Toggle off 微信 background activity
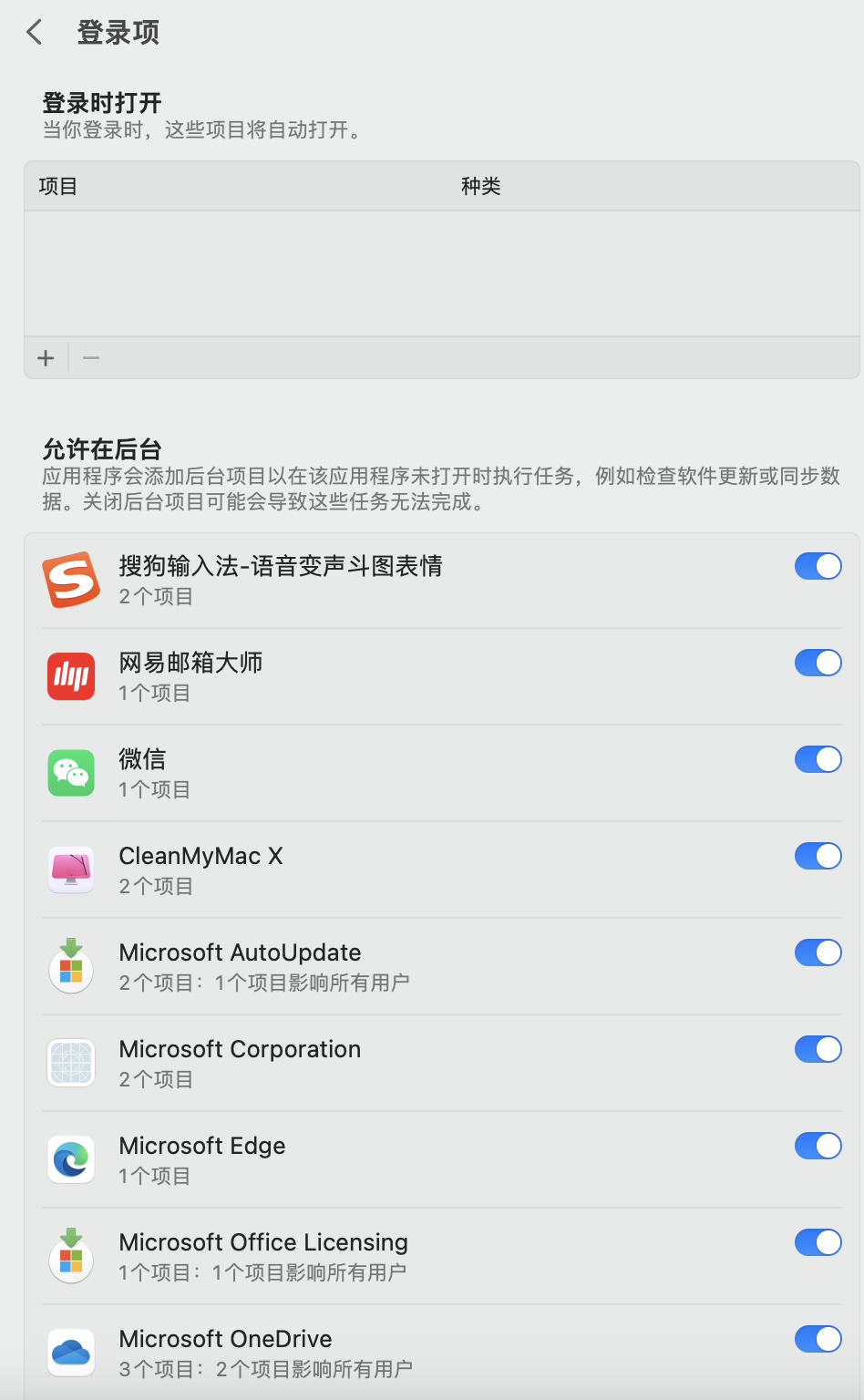The width and height of the screenshot is (864, 1400). click(x=818, y=759)
